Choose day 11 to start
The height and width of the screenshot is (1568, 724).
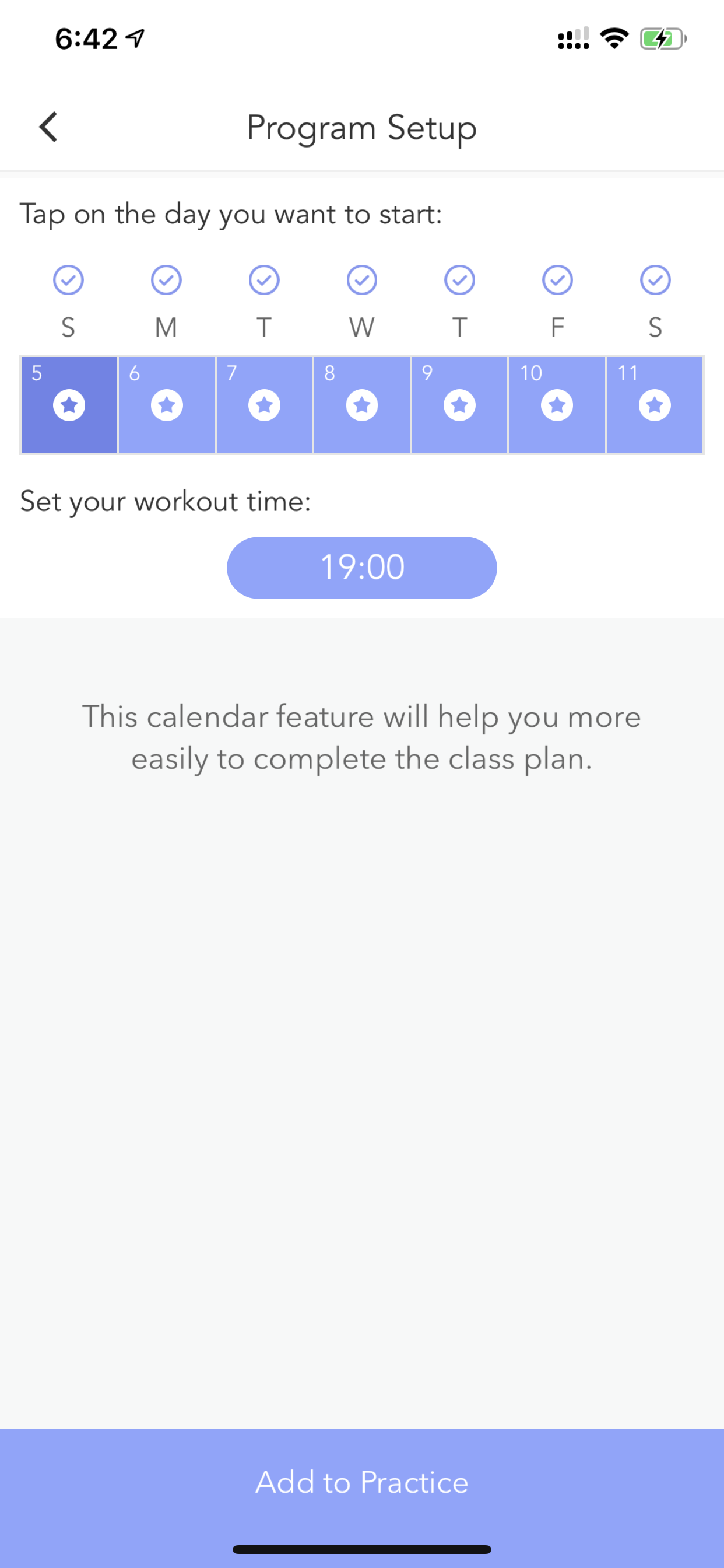tap(655, 405)
